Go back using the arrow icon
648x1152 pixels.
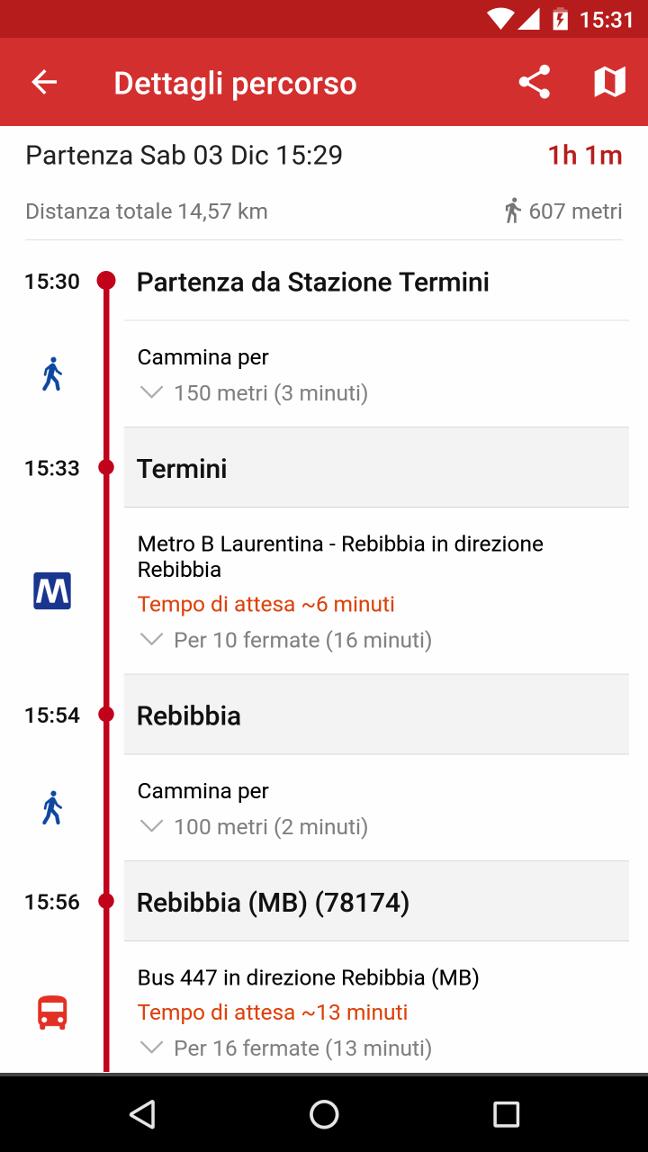point(44,82)
